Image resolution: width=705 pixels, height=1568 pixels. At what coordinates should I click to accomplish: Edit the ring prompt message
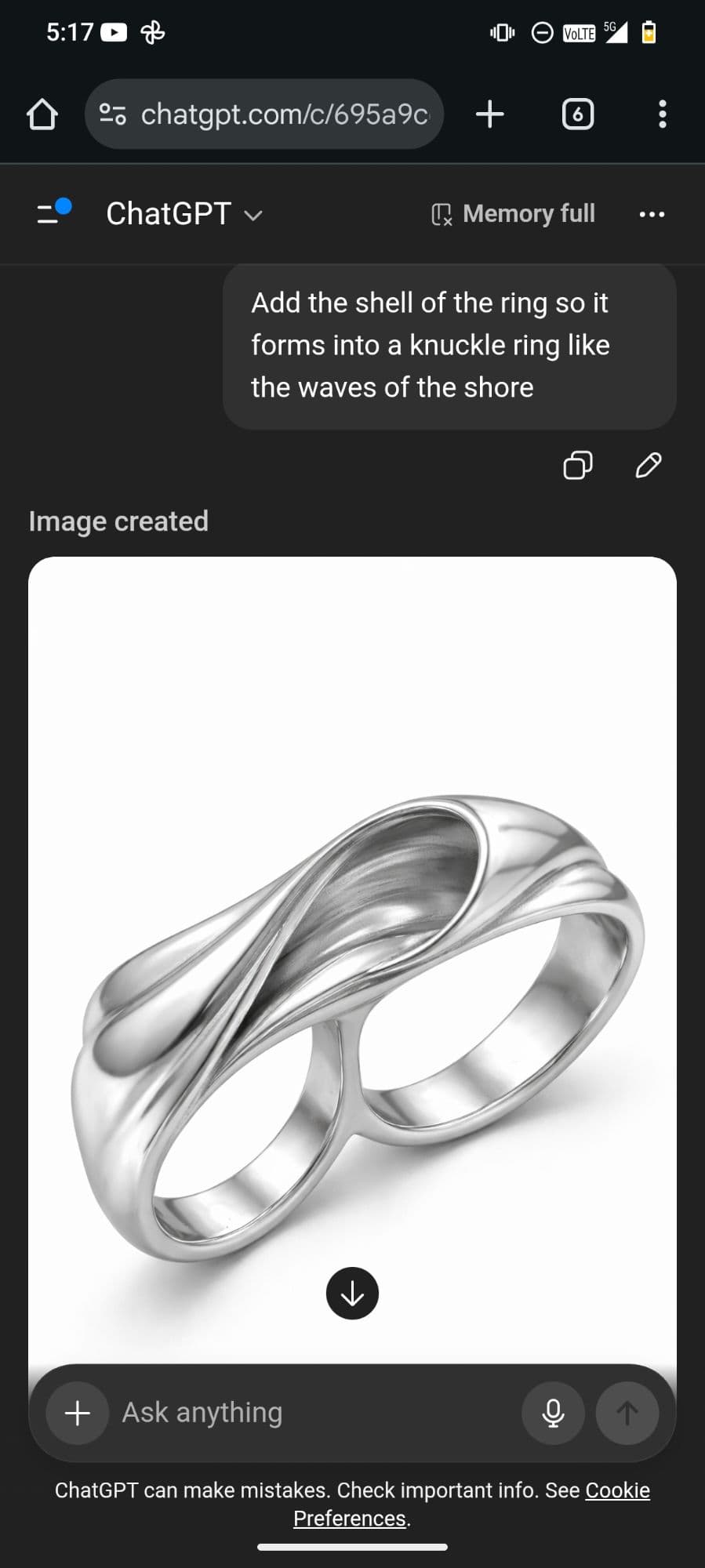648,465
